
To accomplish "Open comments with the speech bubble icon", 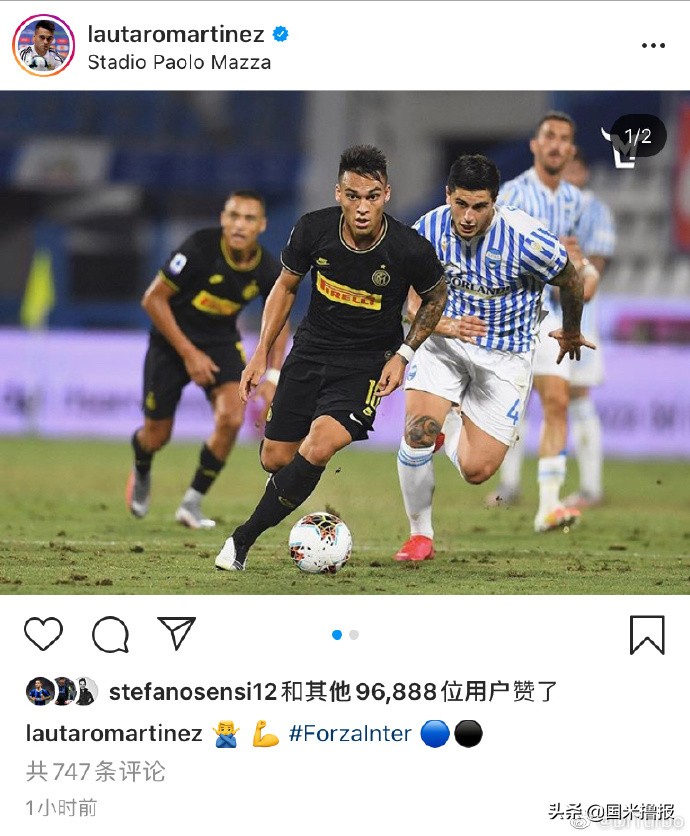I will pyautogui.click(x=110, y=634).
